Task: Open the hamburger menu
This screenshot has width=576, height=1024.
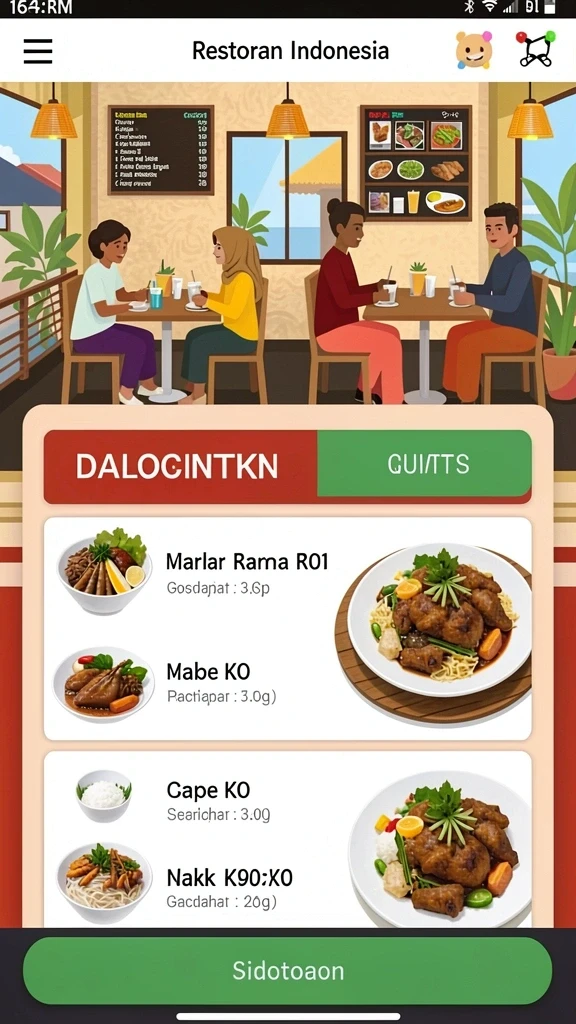Action: [38, 51]
